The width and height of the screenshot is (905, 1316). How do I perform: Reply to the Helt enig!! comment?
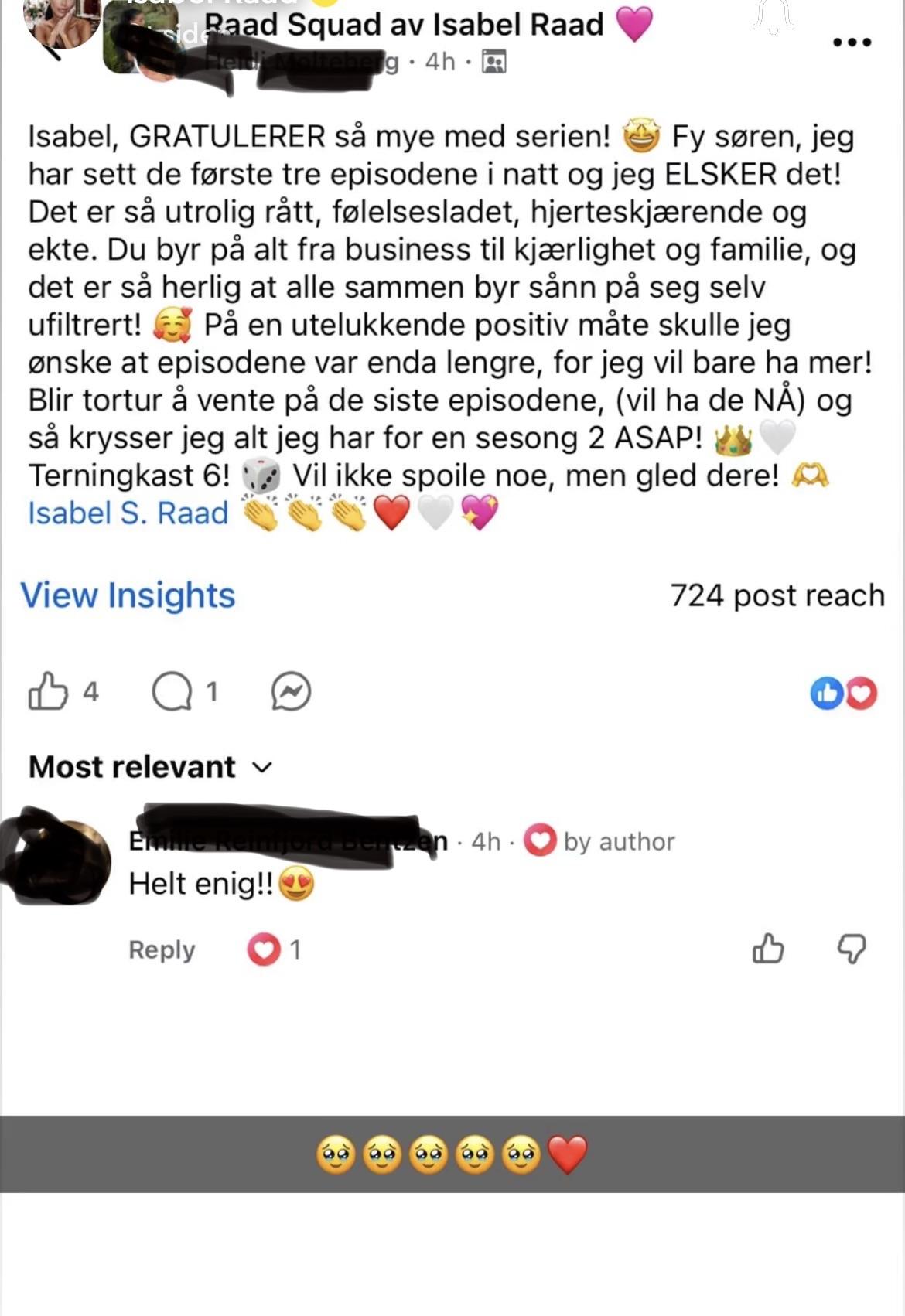[162, 949]
